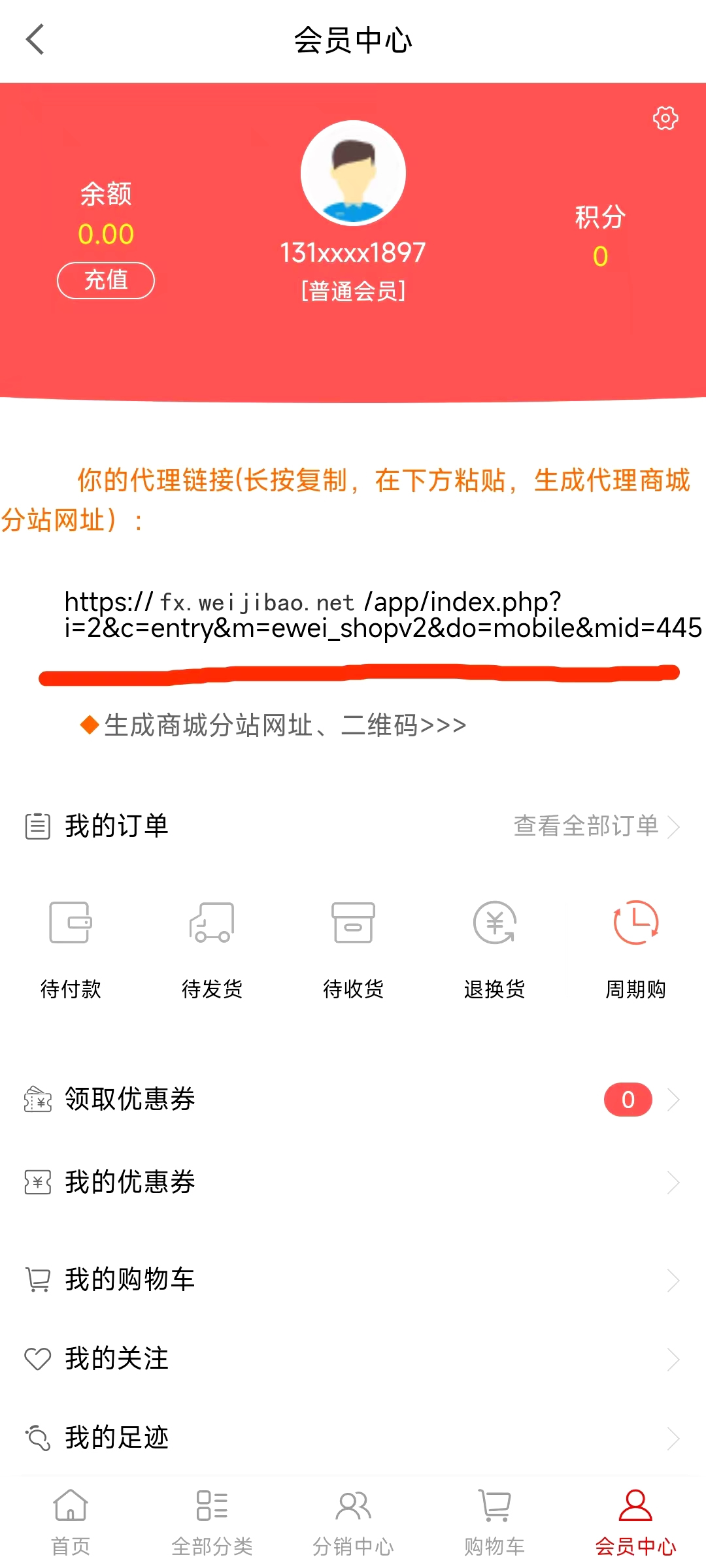Open 待发货 awaiting shipment orders
706x1568 pixels.
212,947
